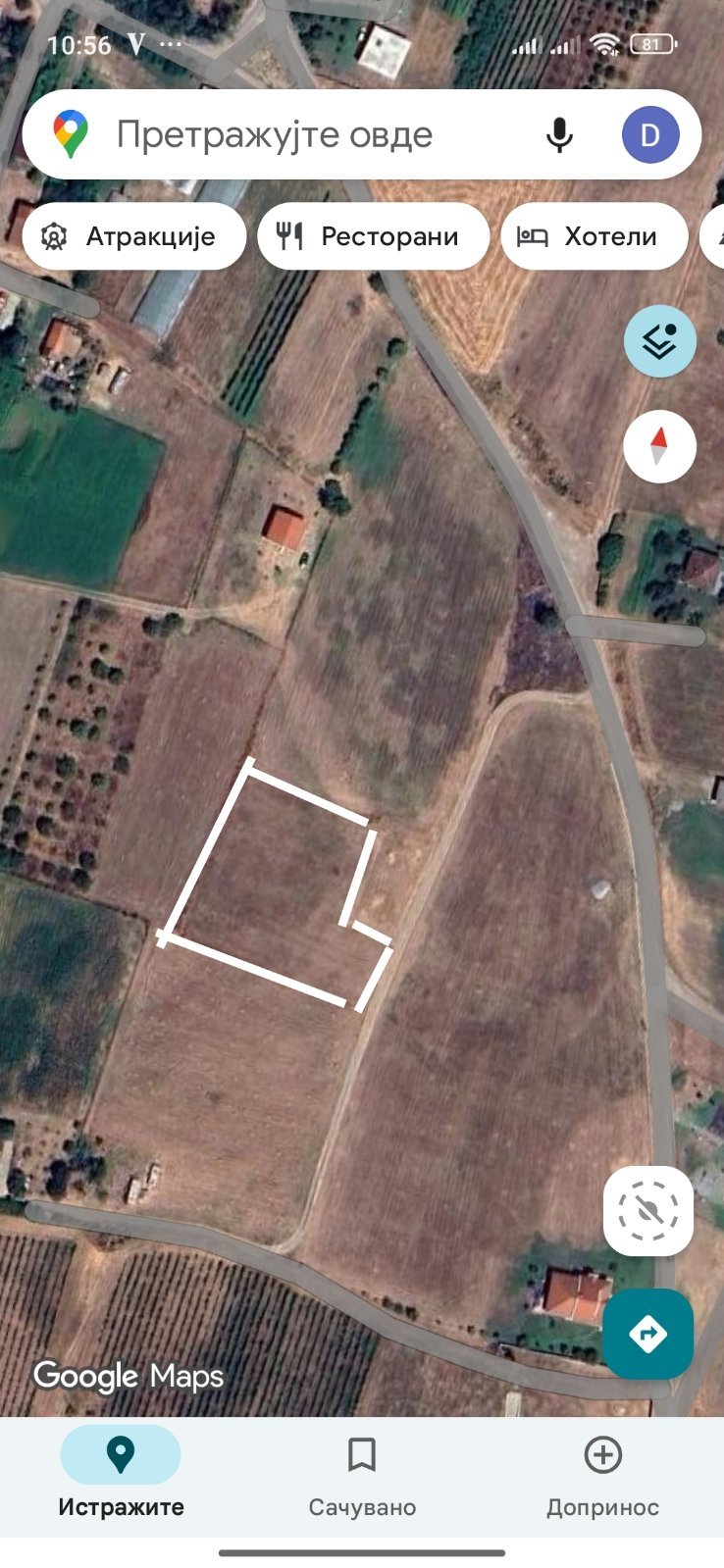The height and width of the screenshot is (1568, 724).
Task: Select the Хотели chip
Action: pyautogui.click(x=594, y=236)
